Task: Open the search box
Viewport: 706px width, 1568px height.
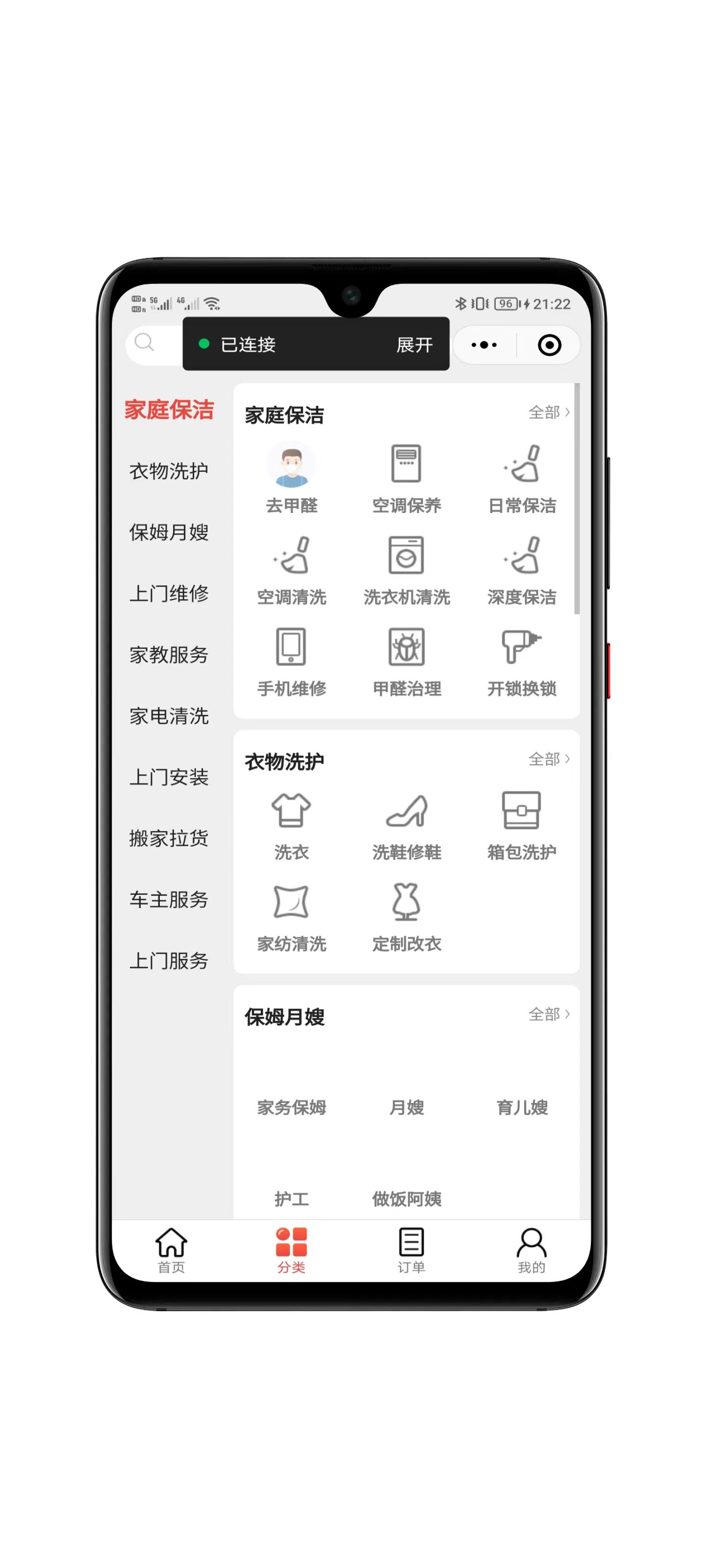Action: click(x=146, y=343)
